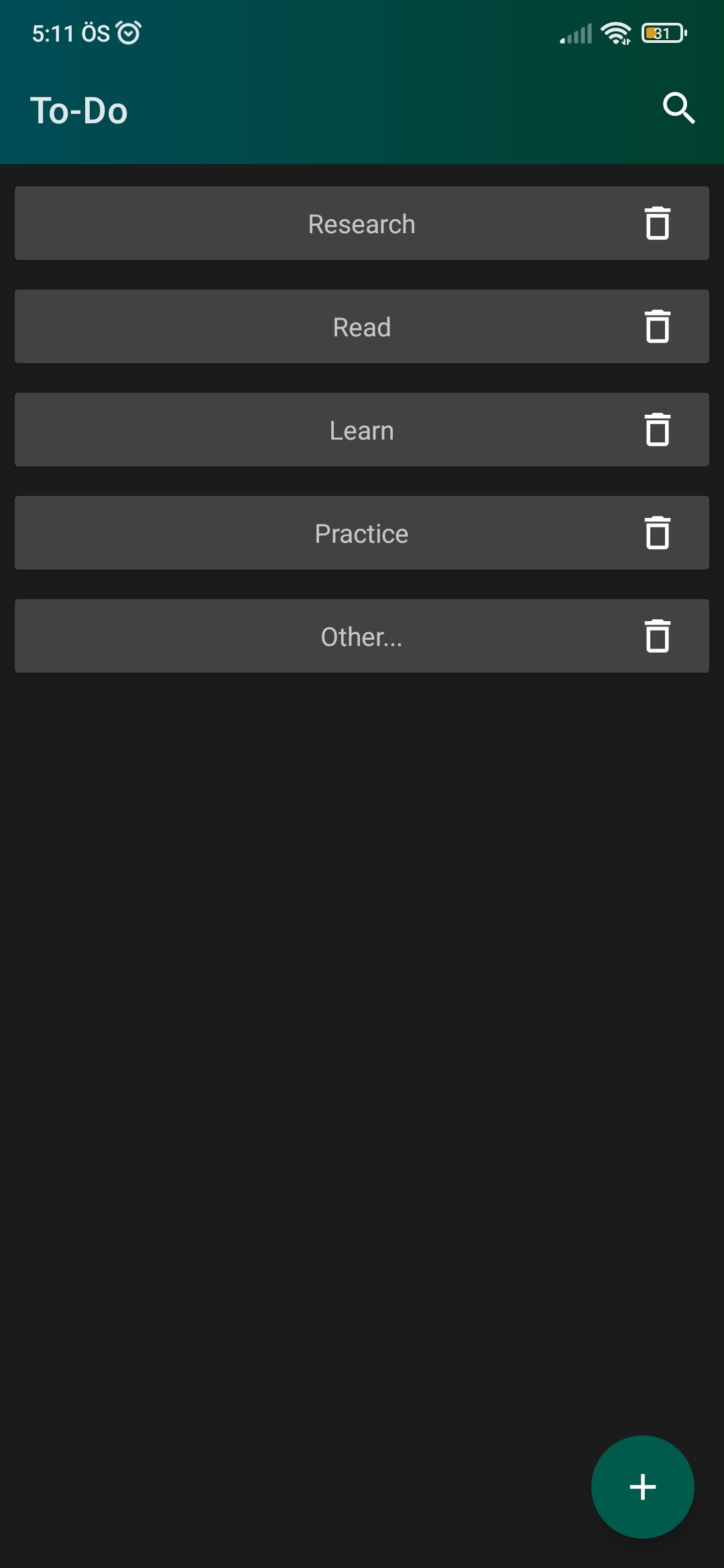This screenshot has width=724, height=1568.
Task: Tap the trash icon on Other...
Action: pyautogui.click(x=657, y=636)
